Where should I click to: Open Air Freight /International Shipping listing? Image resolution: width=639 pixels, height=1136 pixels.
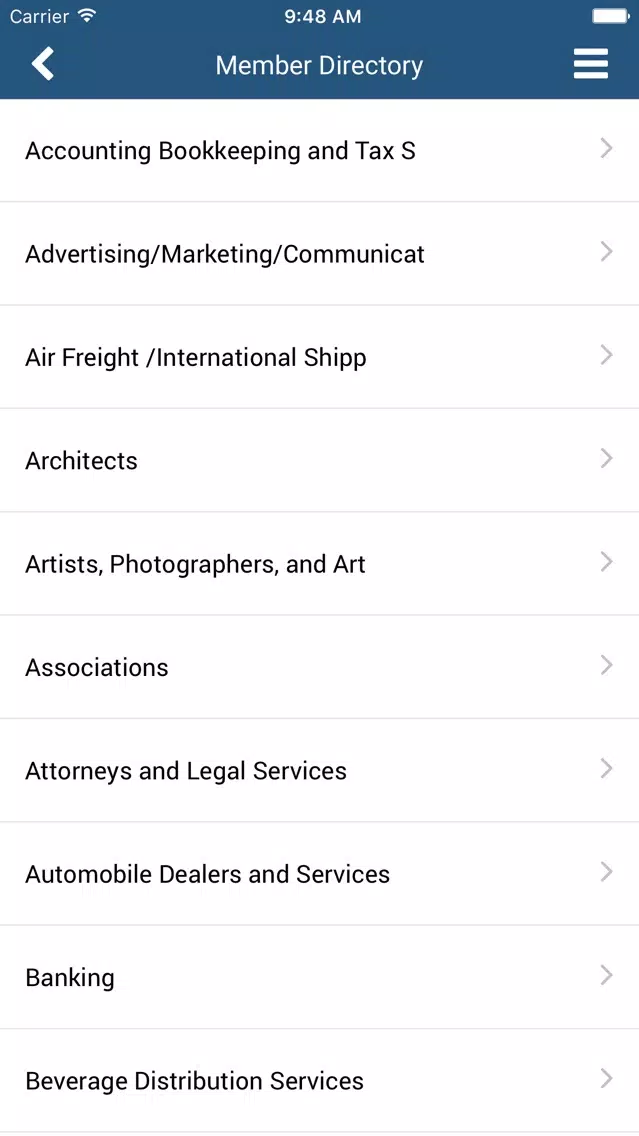tap(320, 357)
